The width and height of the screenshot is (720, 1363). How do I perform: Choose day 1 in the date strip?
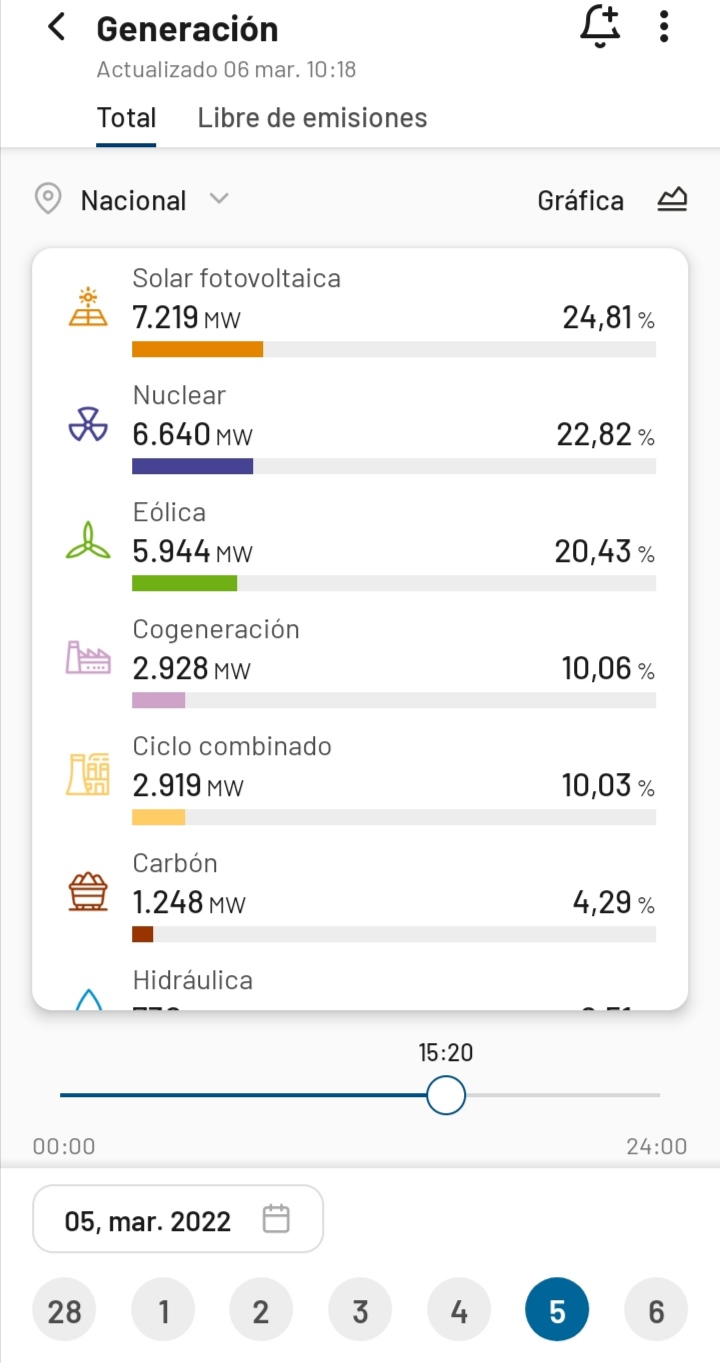point(163,1311)
